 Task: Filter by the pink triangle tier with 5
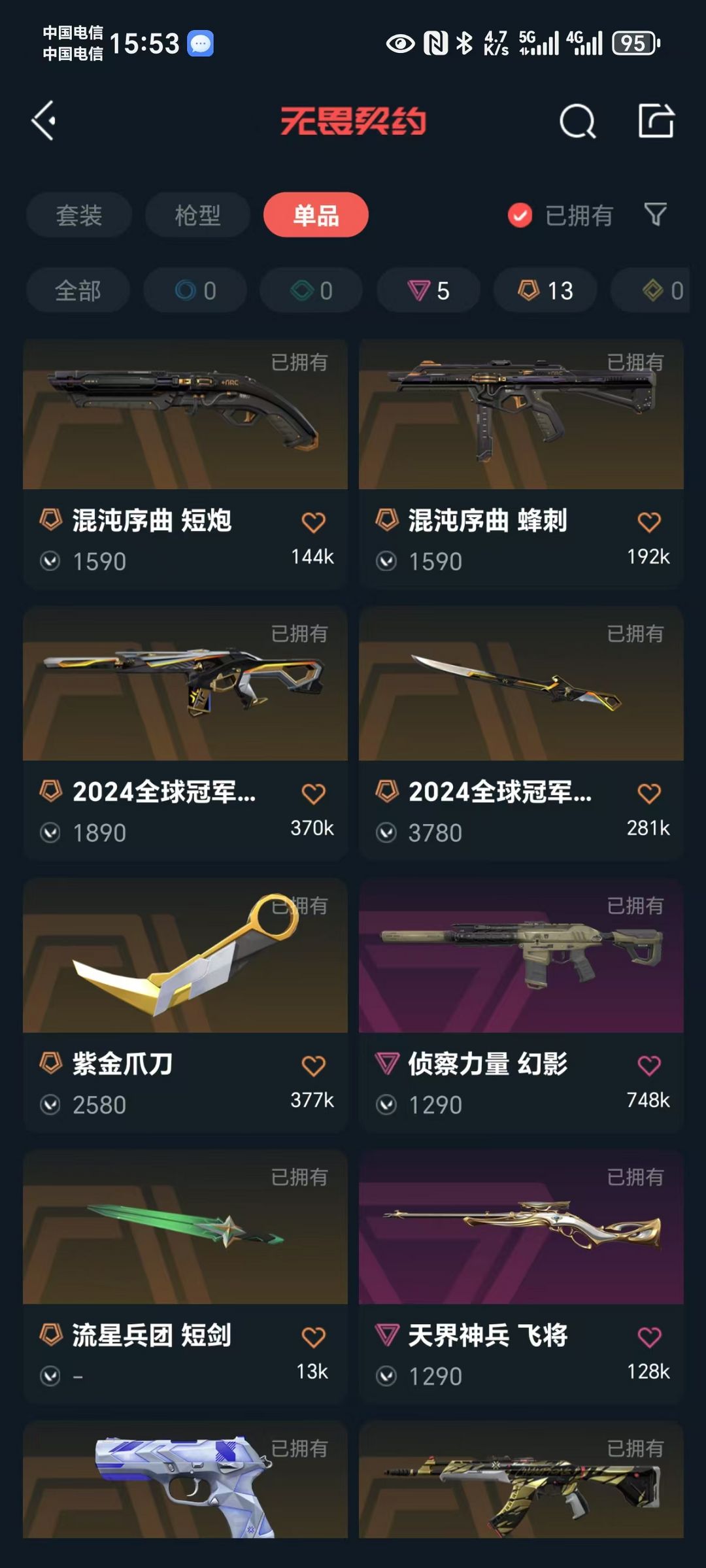429,290
